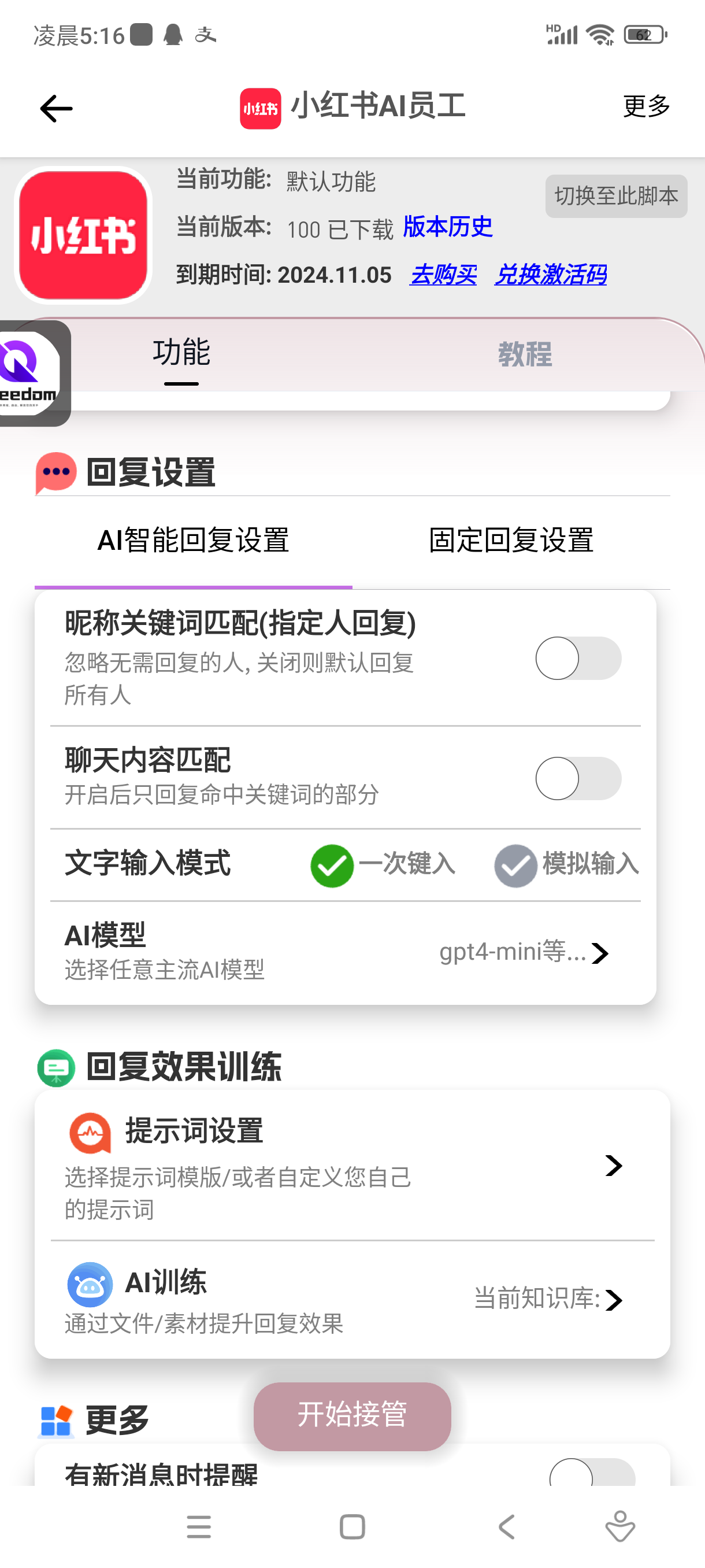Tap the 切换至此脚本 button
This screenshot has height=1568, width=705.
coord(615,196)
